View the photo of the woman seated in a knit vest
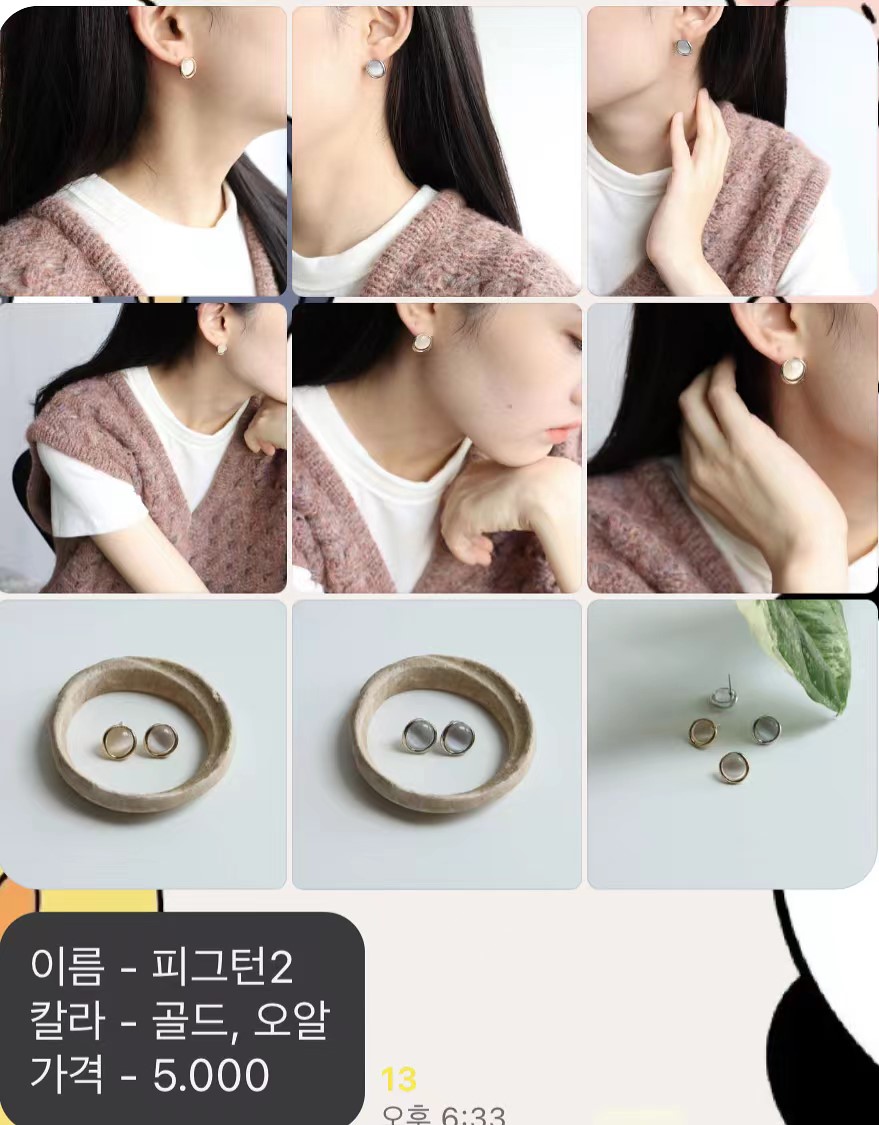The image size is (879, 1125). (x=143, y=447)
